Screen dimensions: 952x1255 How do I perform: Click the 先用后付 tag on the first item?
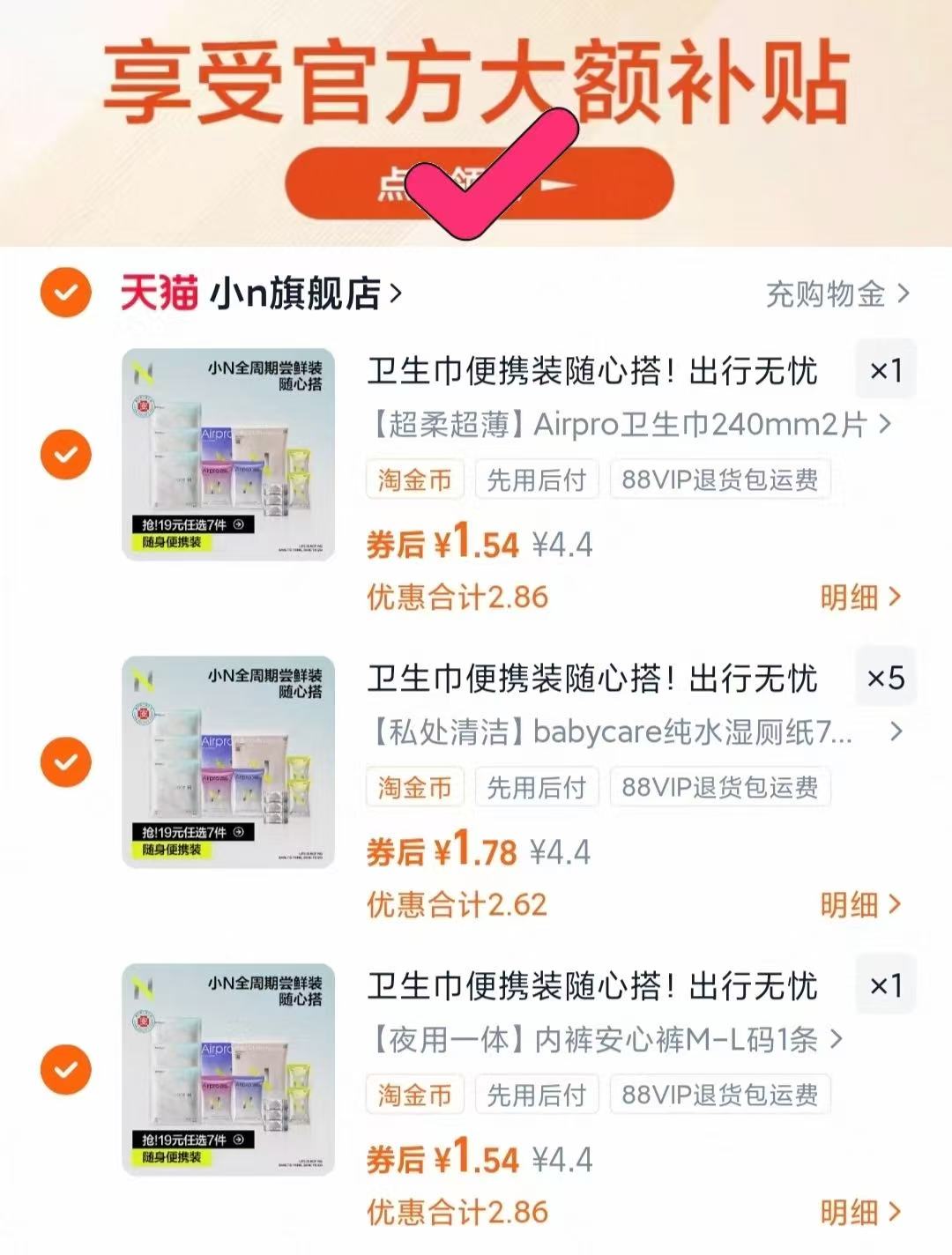click(x=537, y=479)
